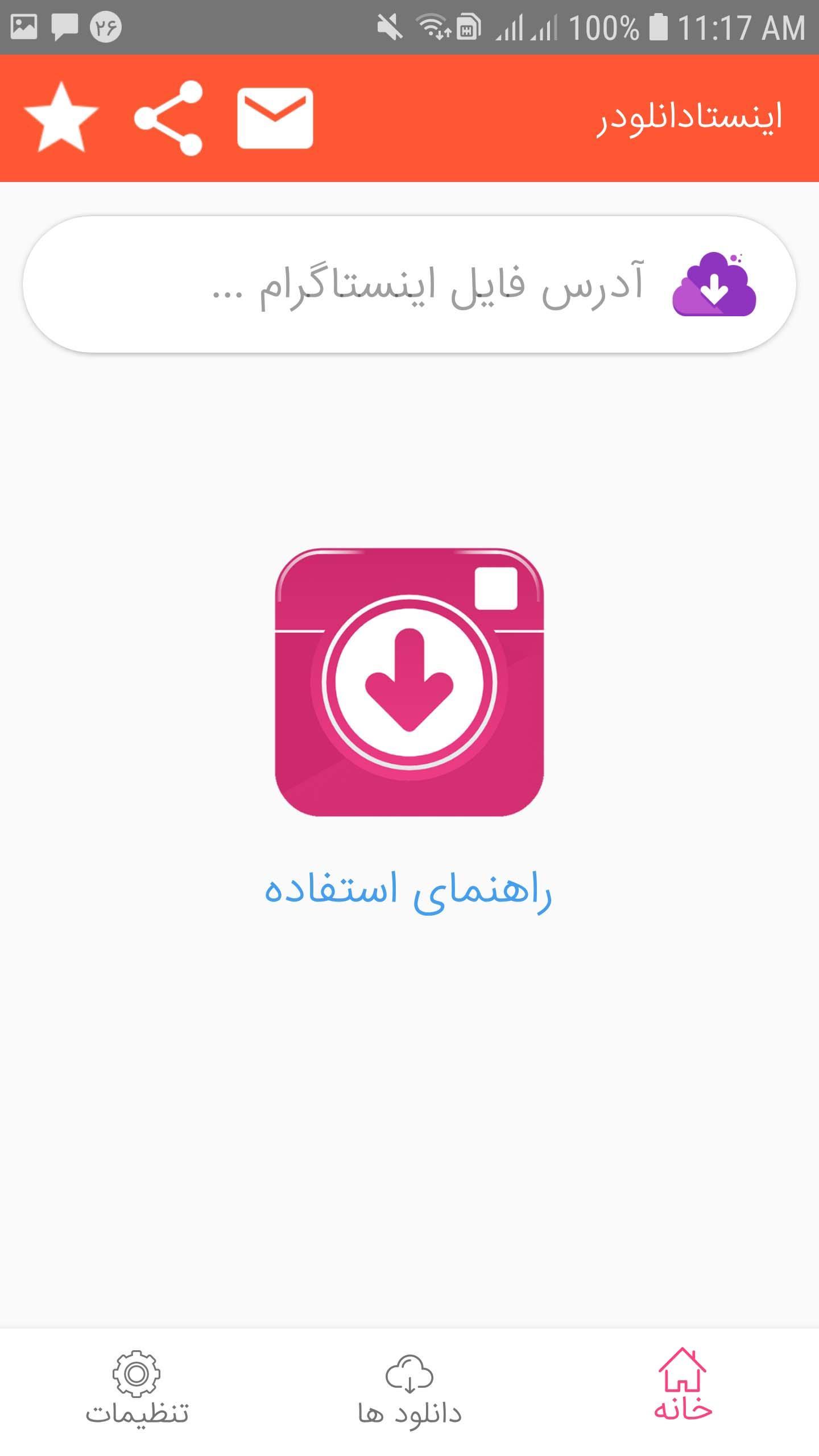Switch to the تنظیمات settings tab

[136, 1389]
